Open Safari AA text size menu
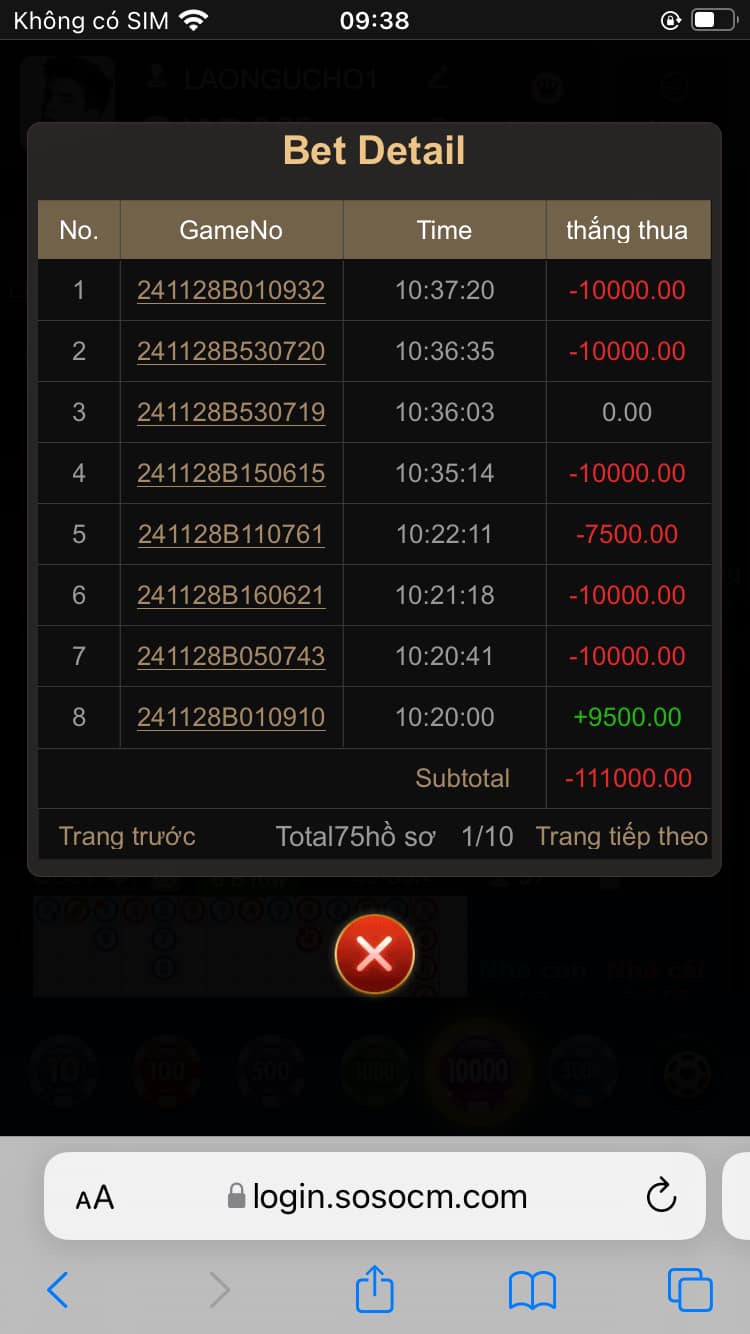This screenshot has width=750, height=1334. point(95,1197)
